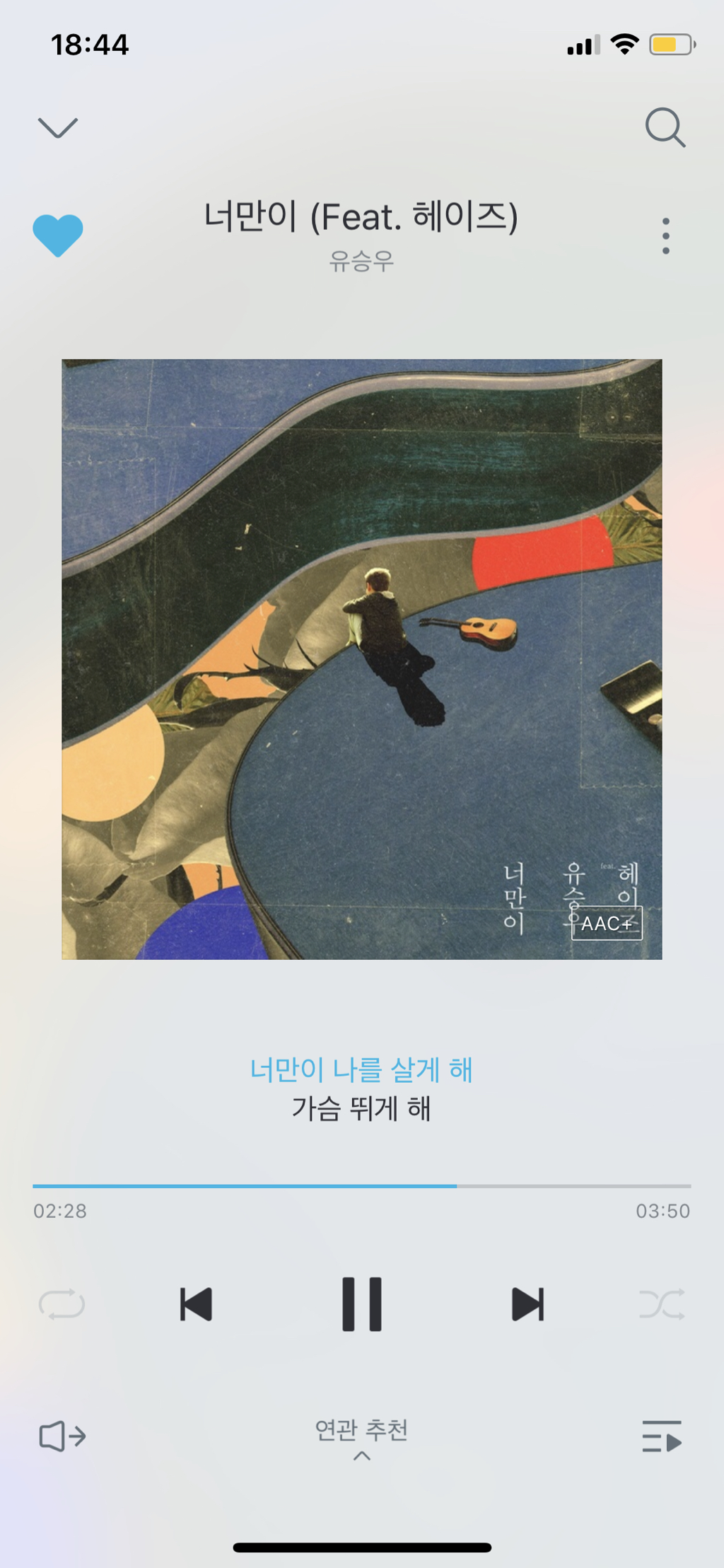Screen dimensions: 724x1568
Task: Toggle shuffle mode
Action: pos(662,1304)
